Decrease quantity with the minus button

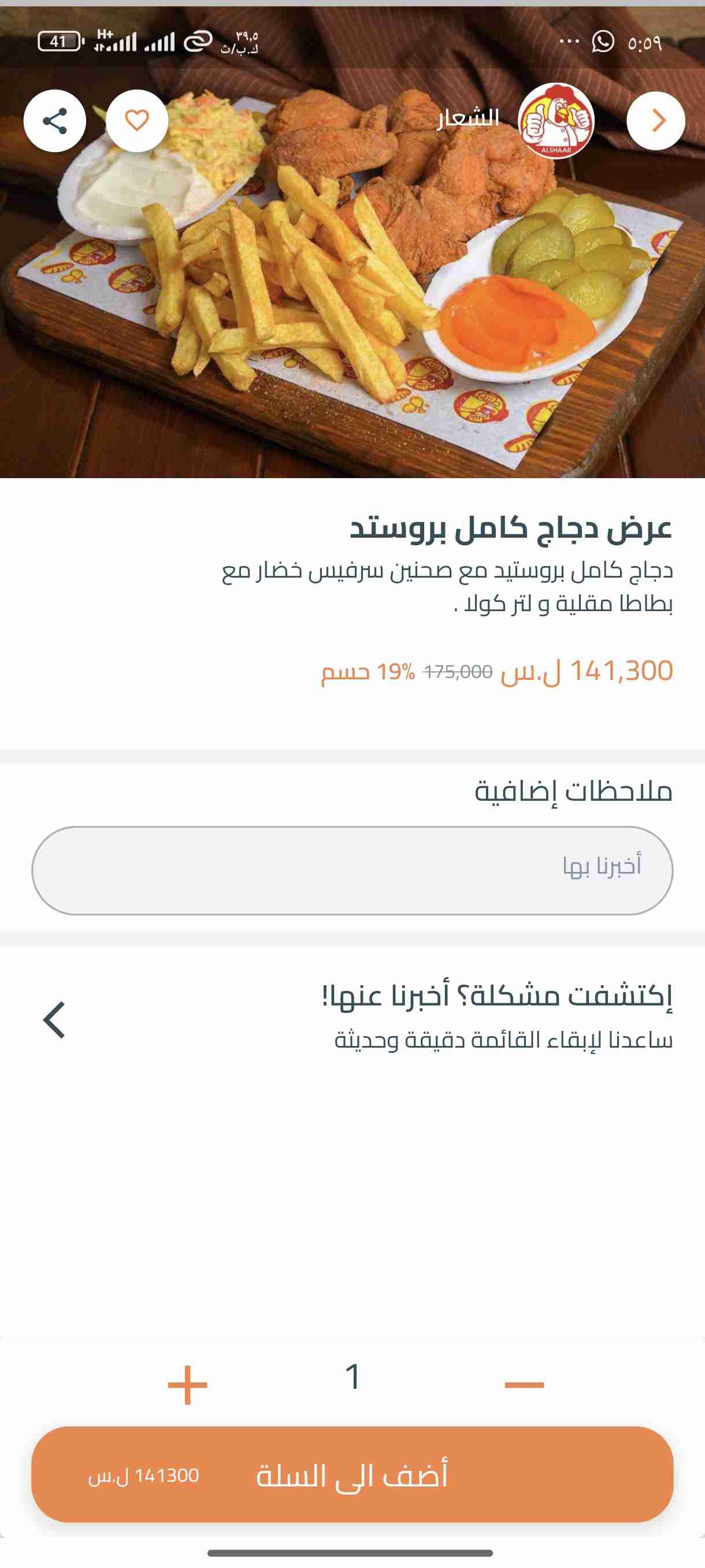coord(524,1385)
